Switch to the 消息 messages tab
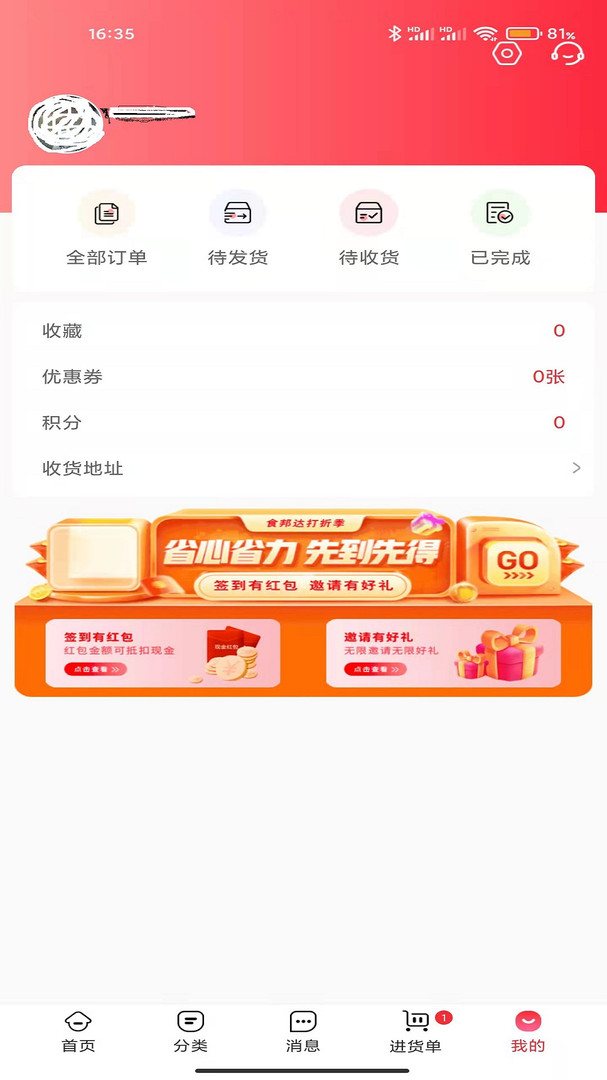Image resolution: width=607 pixels, height=1080 pixels. pyautogui.click(x=303, y=1032)
